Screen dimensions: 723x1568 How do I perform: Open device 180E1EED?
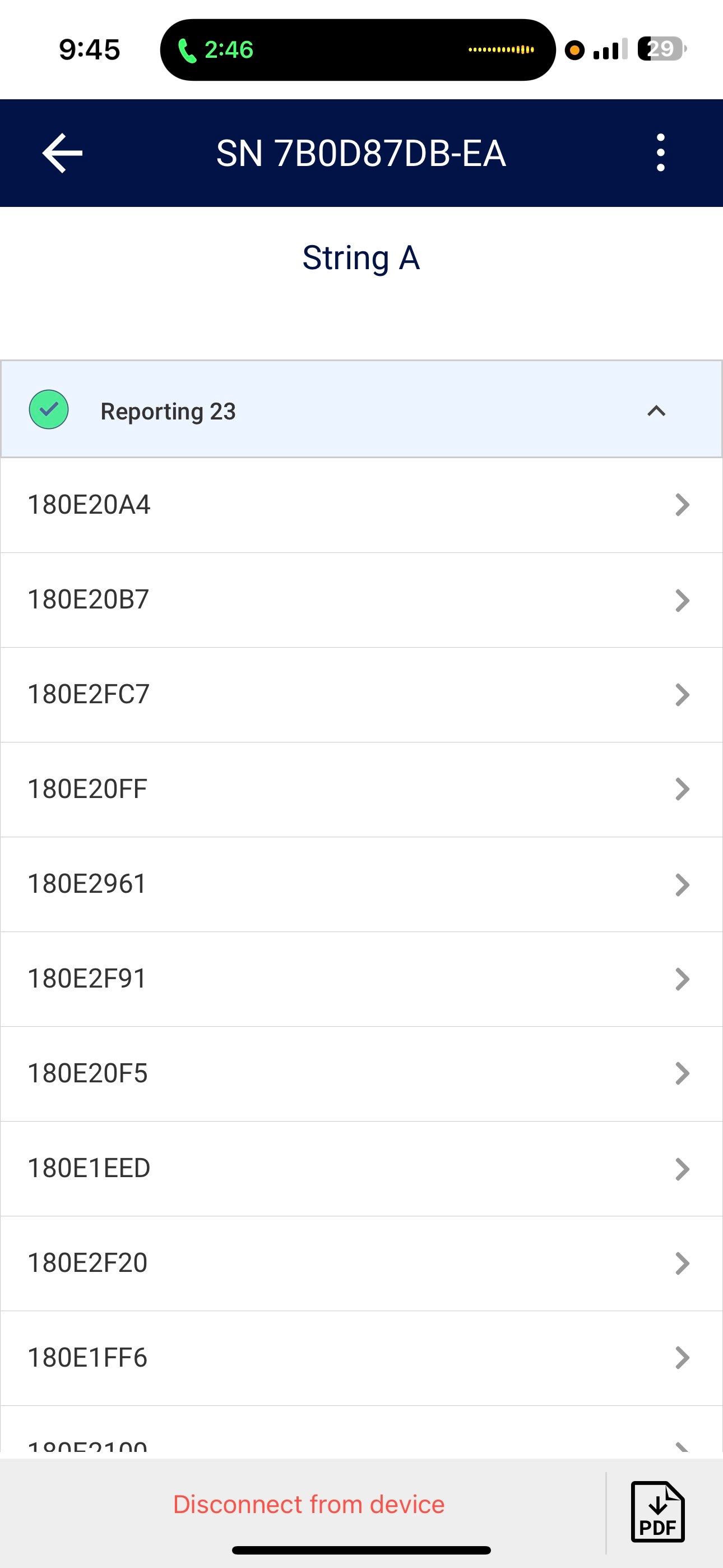361,1169
